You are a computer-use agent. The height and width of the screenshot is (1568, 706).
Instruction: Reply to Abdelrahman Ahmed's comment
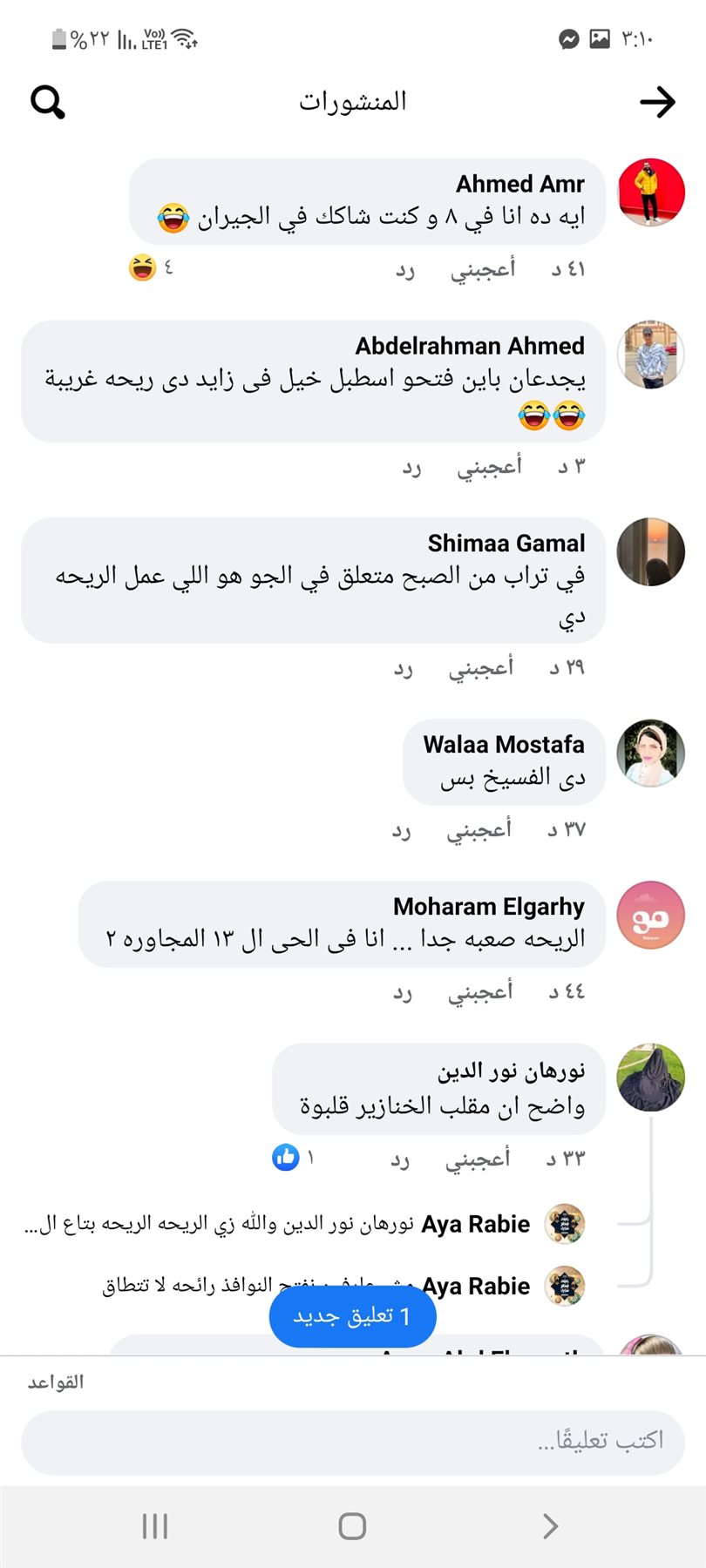pyautogui.click(x=411, y=467)
